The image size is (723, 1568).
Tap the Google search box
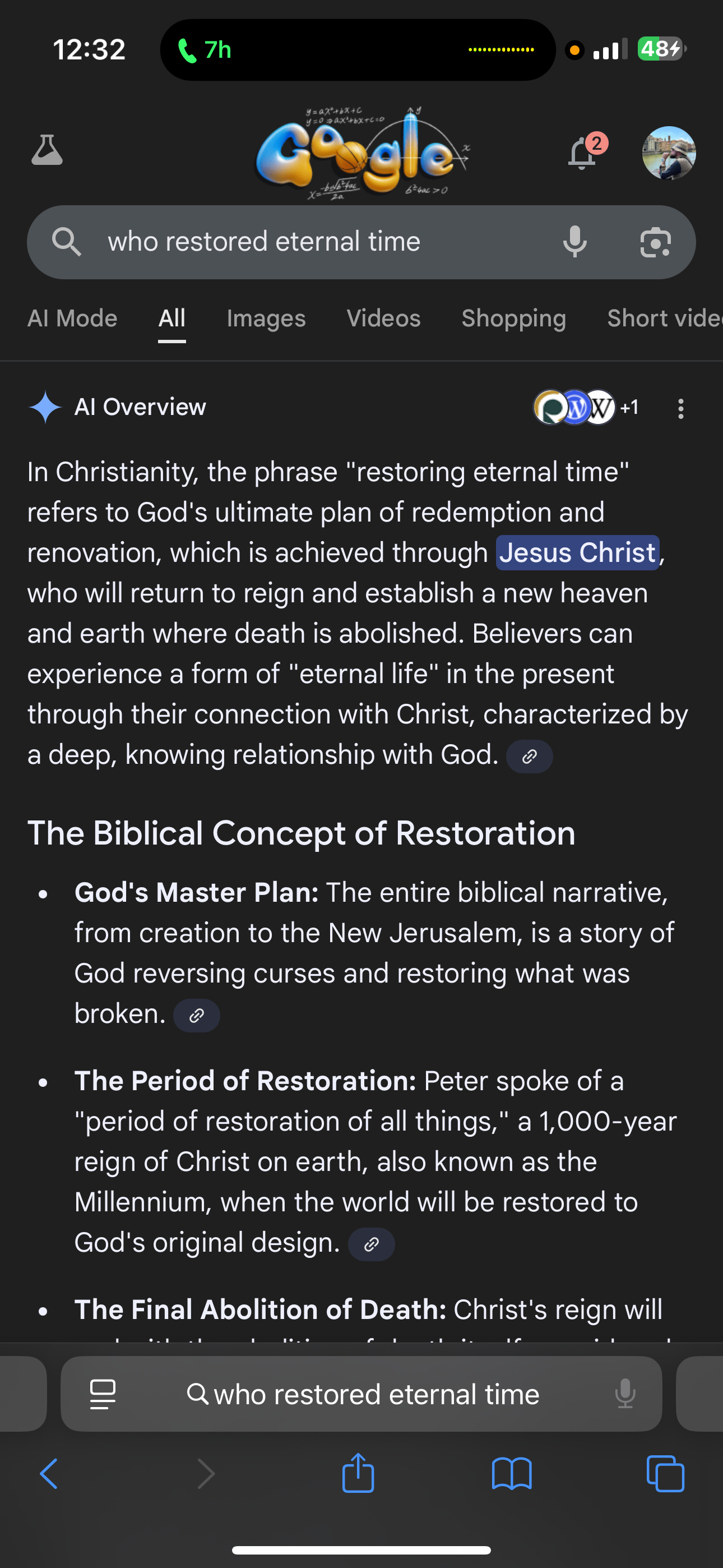(304, 242)
